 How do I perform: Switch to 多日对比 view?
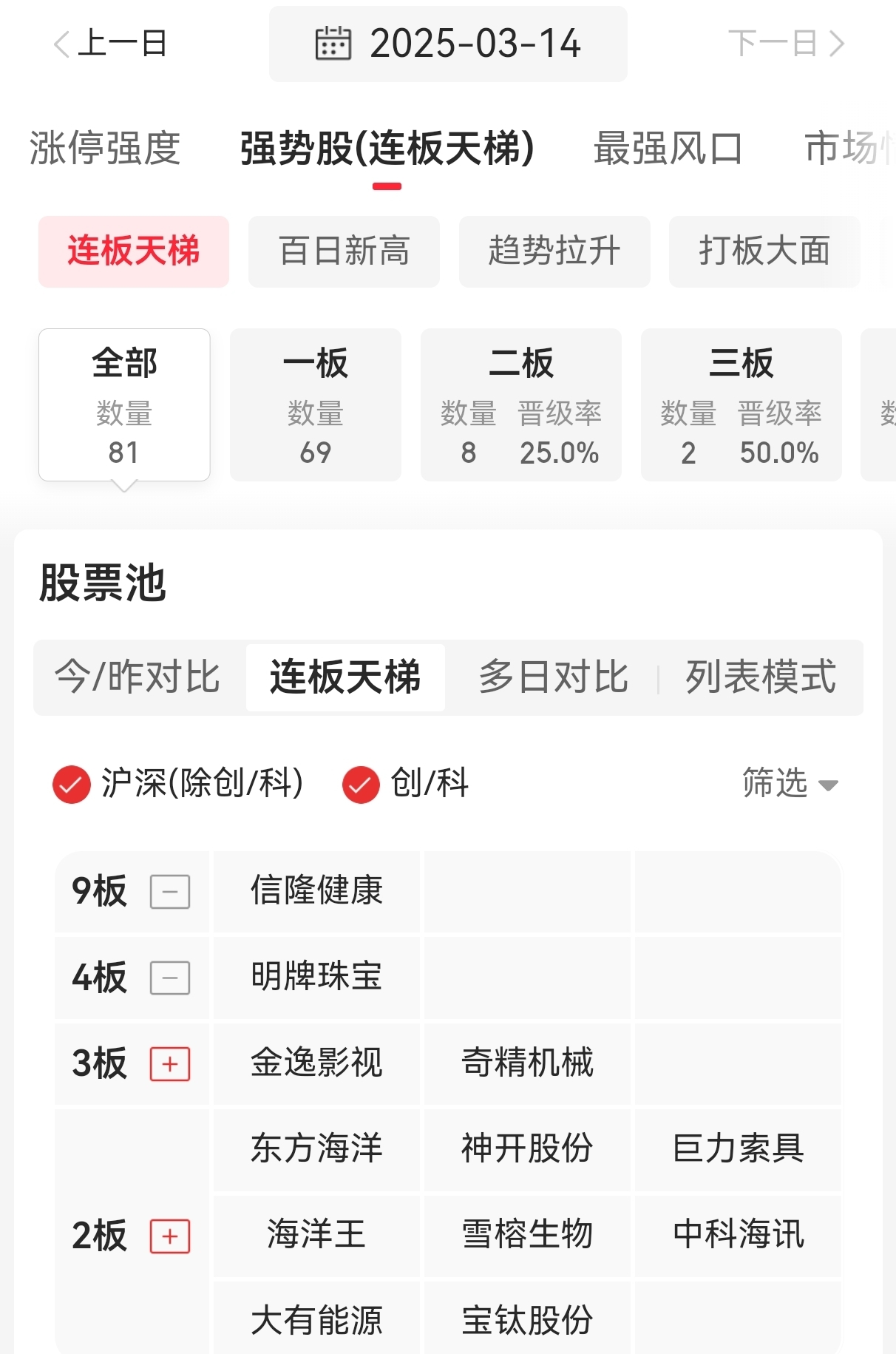[553, 677]
